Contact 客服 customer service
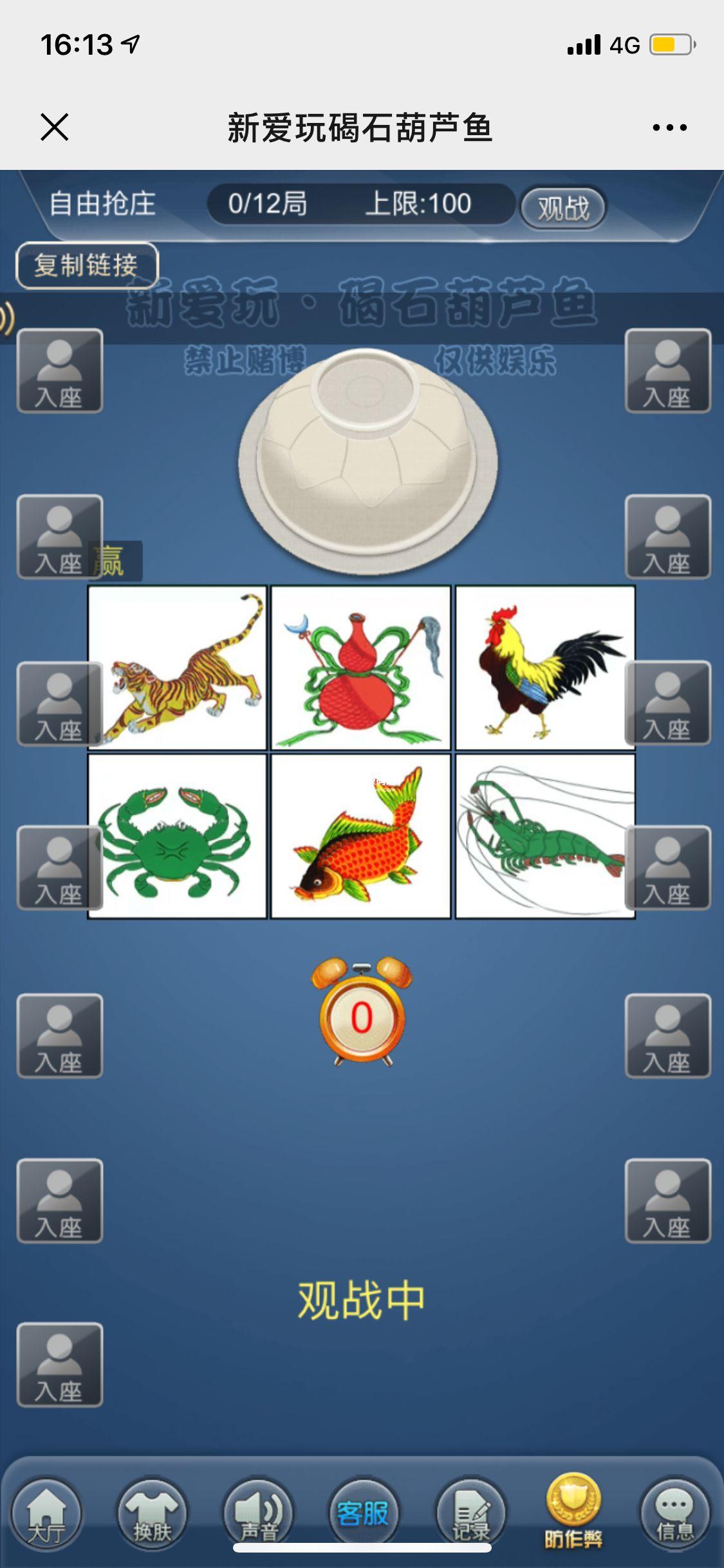 (x=363, y=1513)
